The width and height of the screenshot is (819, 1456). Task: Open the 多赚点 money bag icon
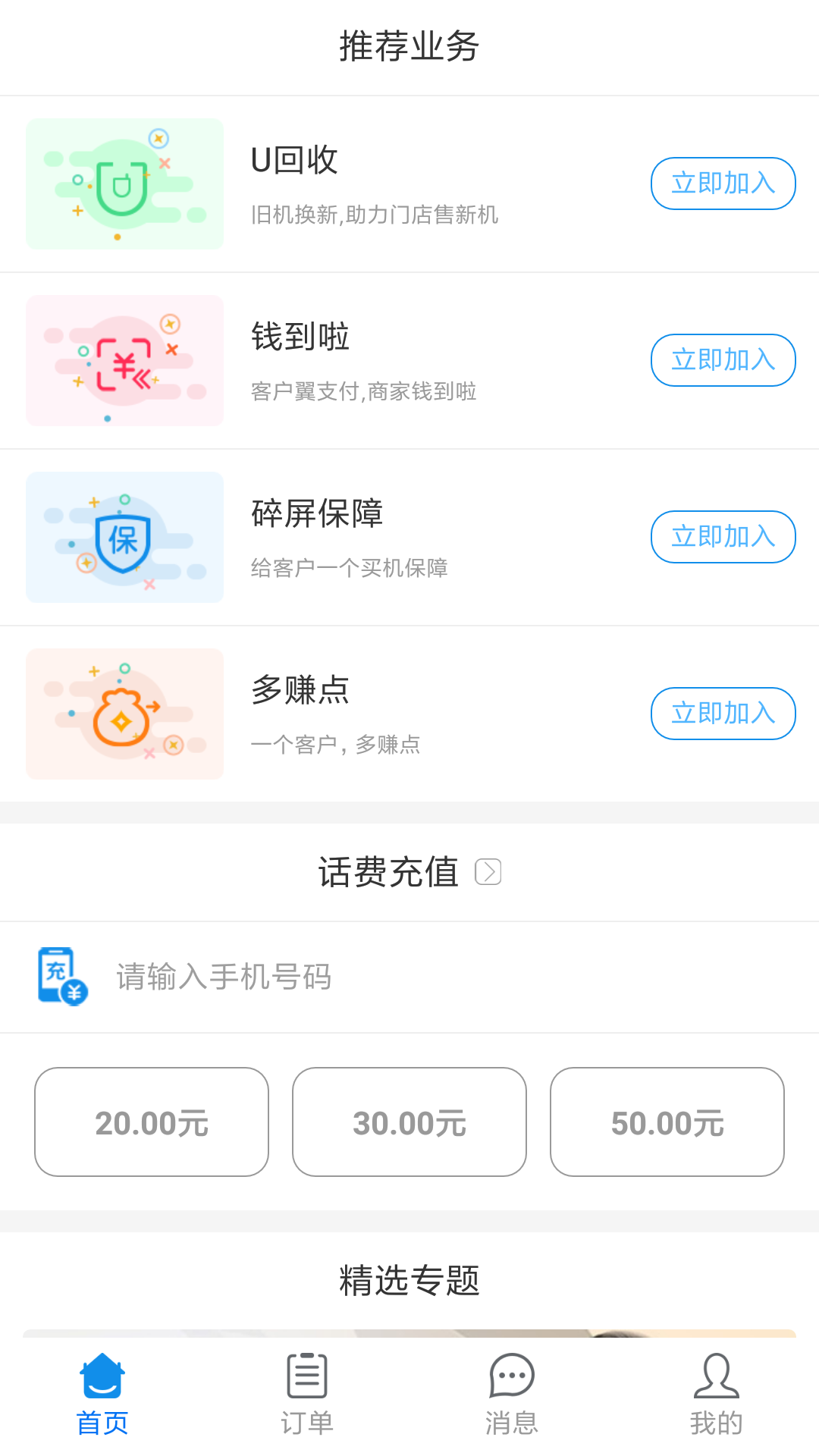click(x=124, y=714)
